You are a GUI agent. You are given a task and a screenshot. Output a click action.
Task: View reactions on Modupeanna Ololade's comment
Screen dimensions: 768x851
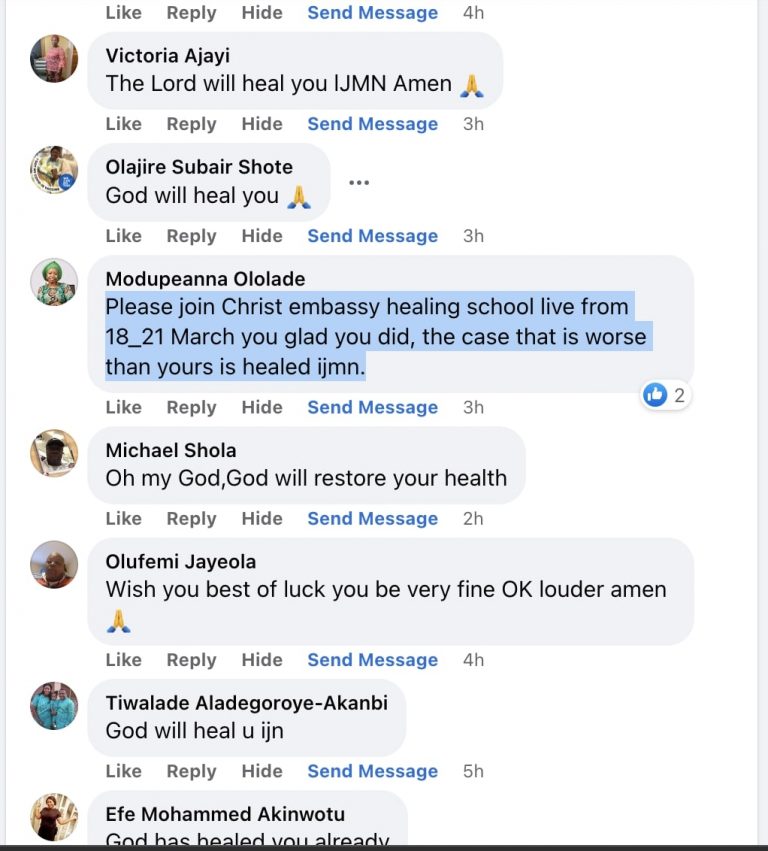click(665, 395)
